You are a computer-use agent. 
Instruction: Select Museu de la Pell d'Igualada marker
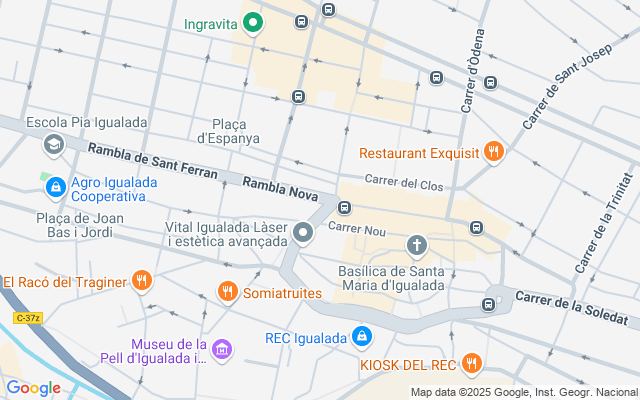(x=222, y=350)
